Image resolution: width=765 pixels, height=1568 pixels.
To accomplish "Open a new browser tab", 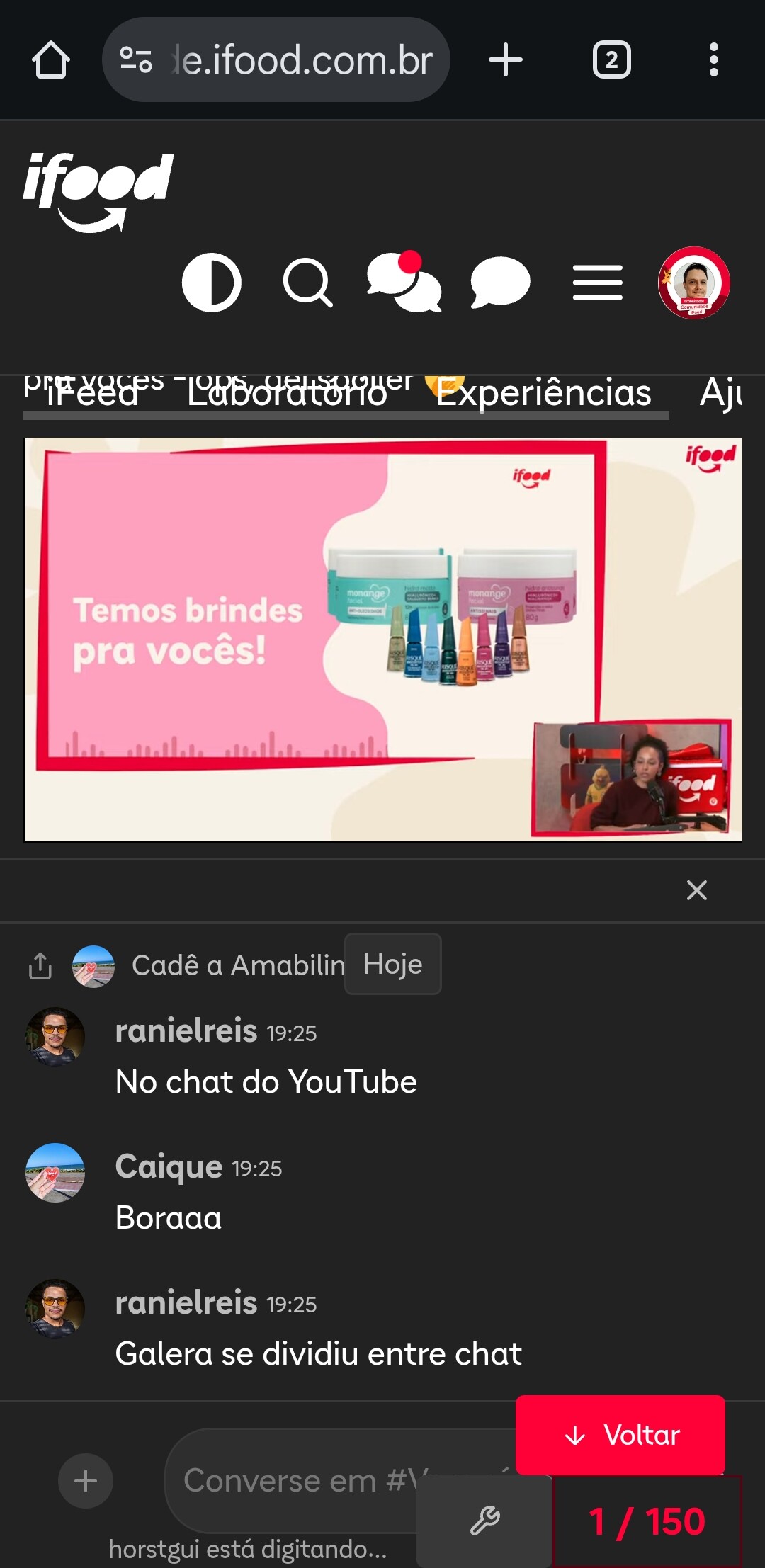I will tap(506, 59).
